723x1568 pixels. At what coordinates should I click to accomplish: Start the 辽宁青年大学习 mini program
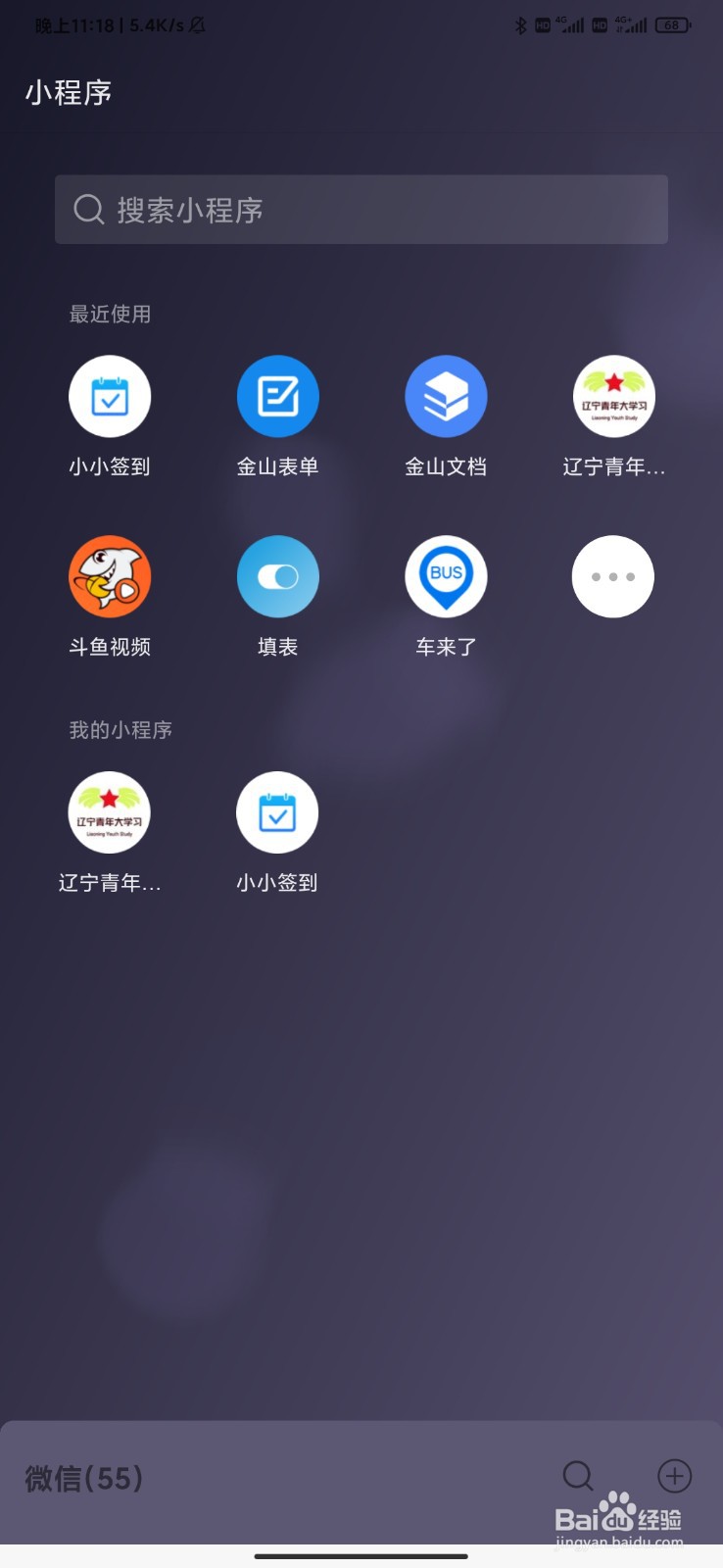pos(613,396)
